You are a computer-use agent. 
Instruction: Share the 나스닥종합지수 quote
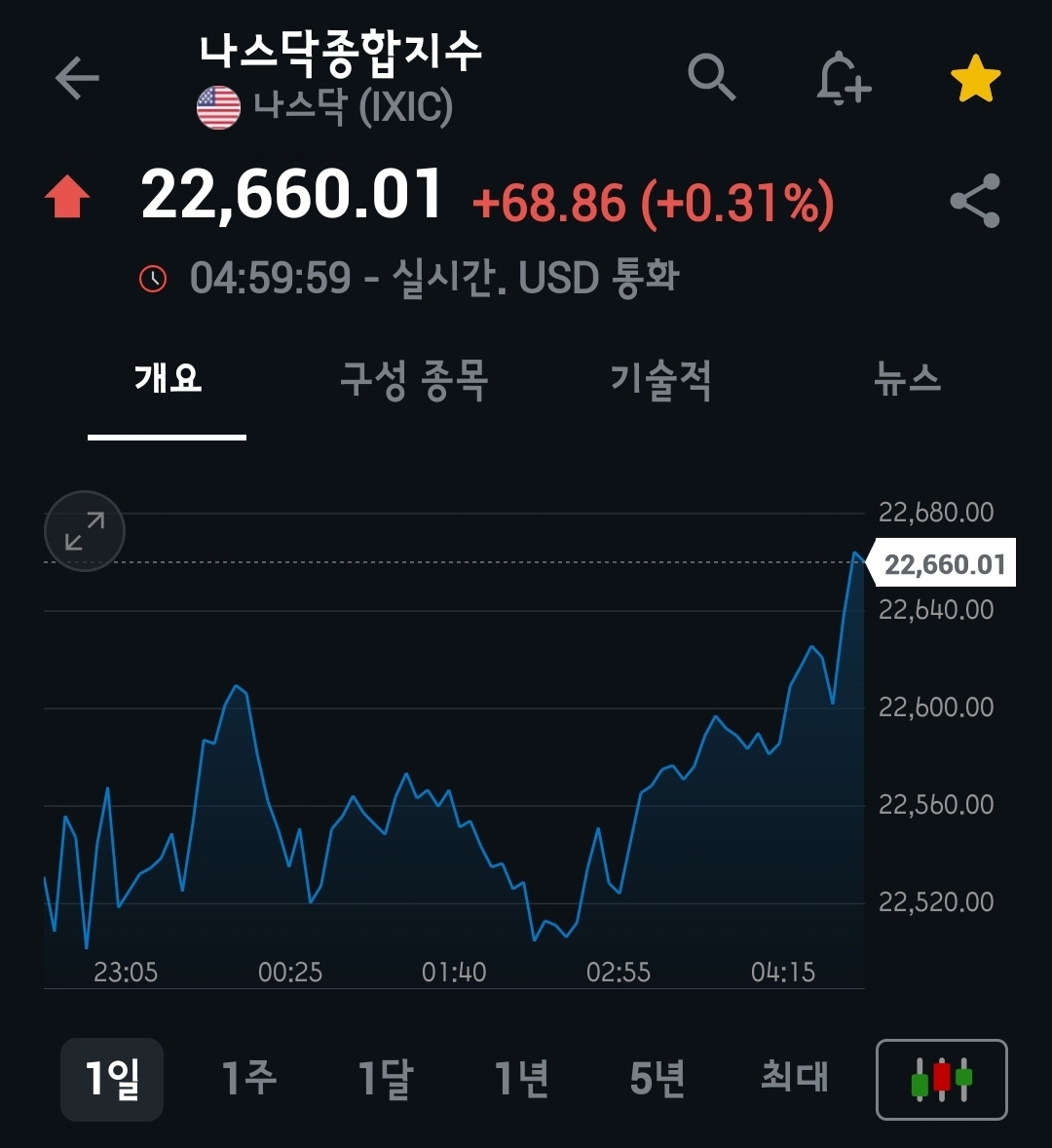(975, 201)
